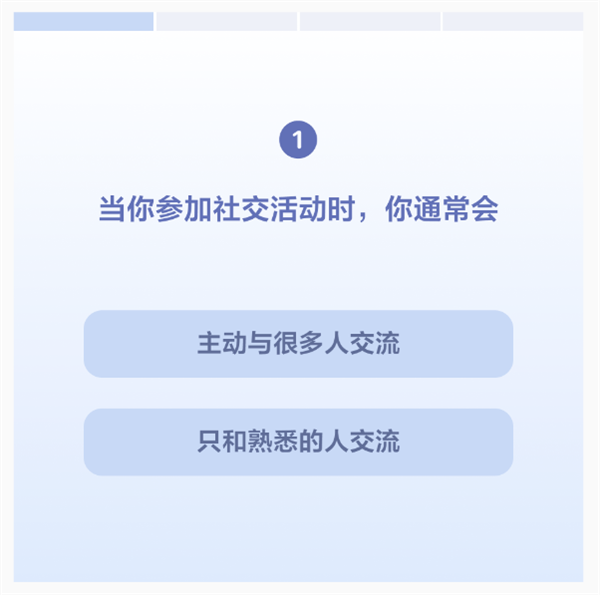Choose 只和熟悉的人交流 option
The height and width of the screenshot is (595, 600).
(x=298, y=442)
